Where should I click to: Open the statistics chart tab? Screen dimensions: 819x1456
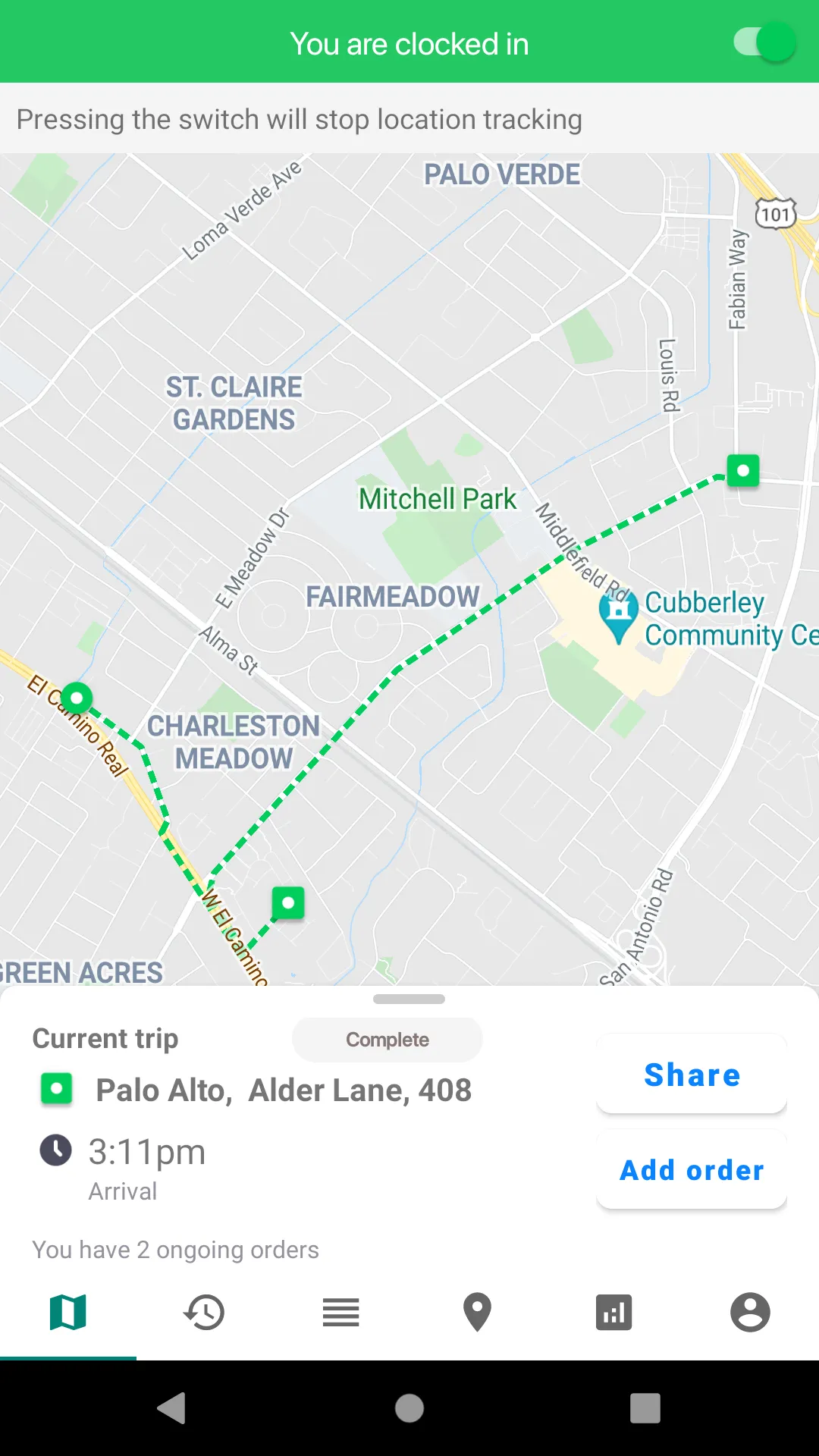point(614,1313)
